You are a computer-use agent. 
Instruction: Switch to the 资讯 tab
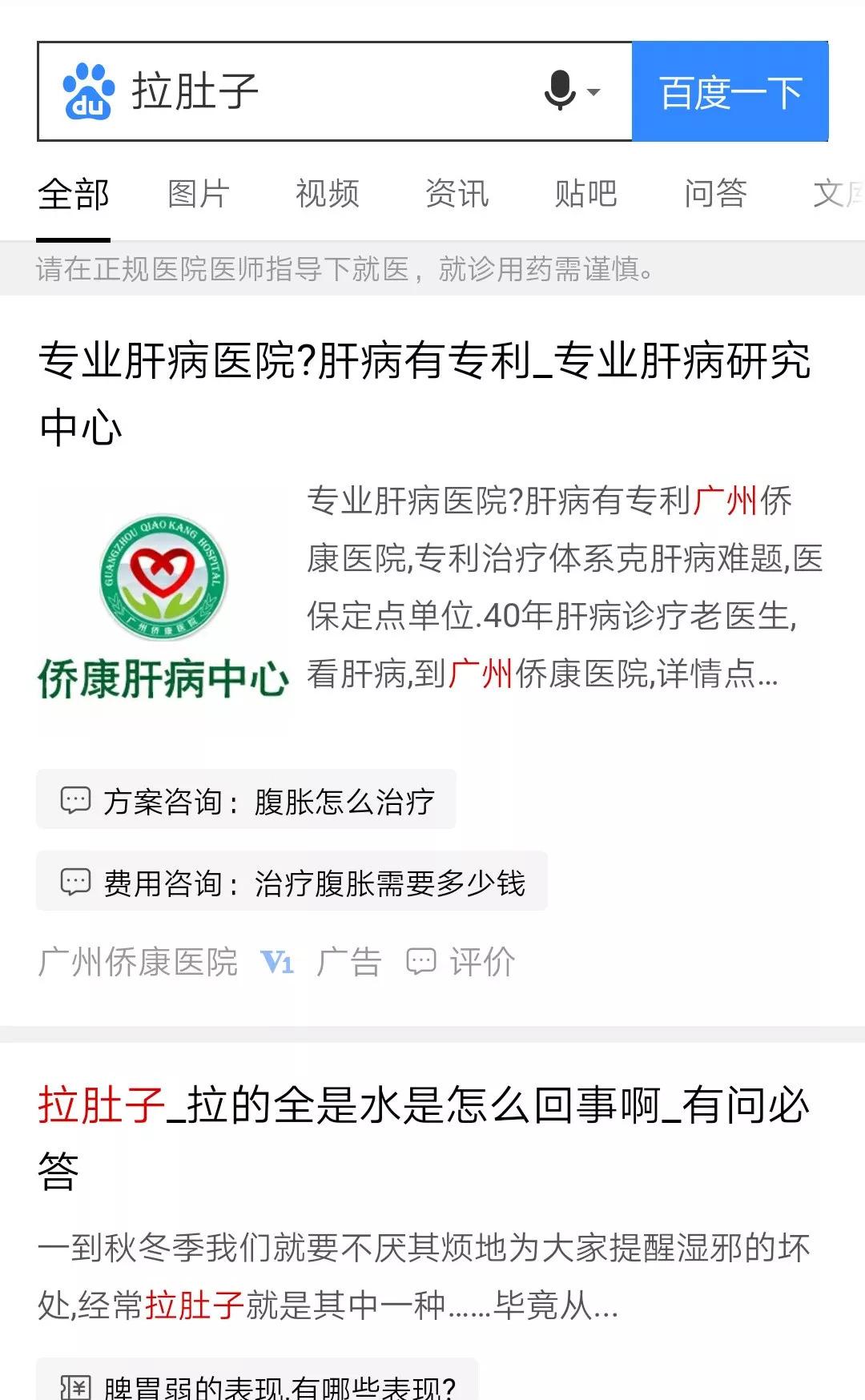(457, 194)
